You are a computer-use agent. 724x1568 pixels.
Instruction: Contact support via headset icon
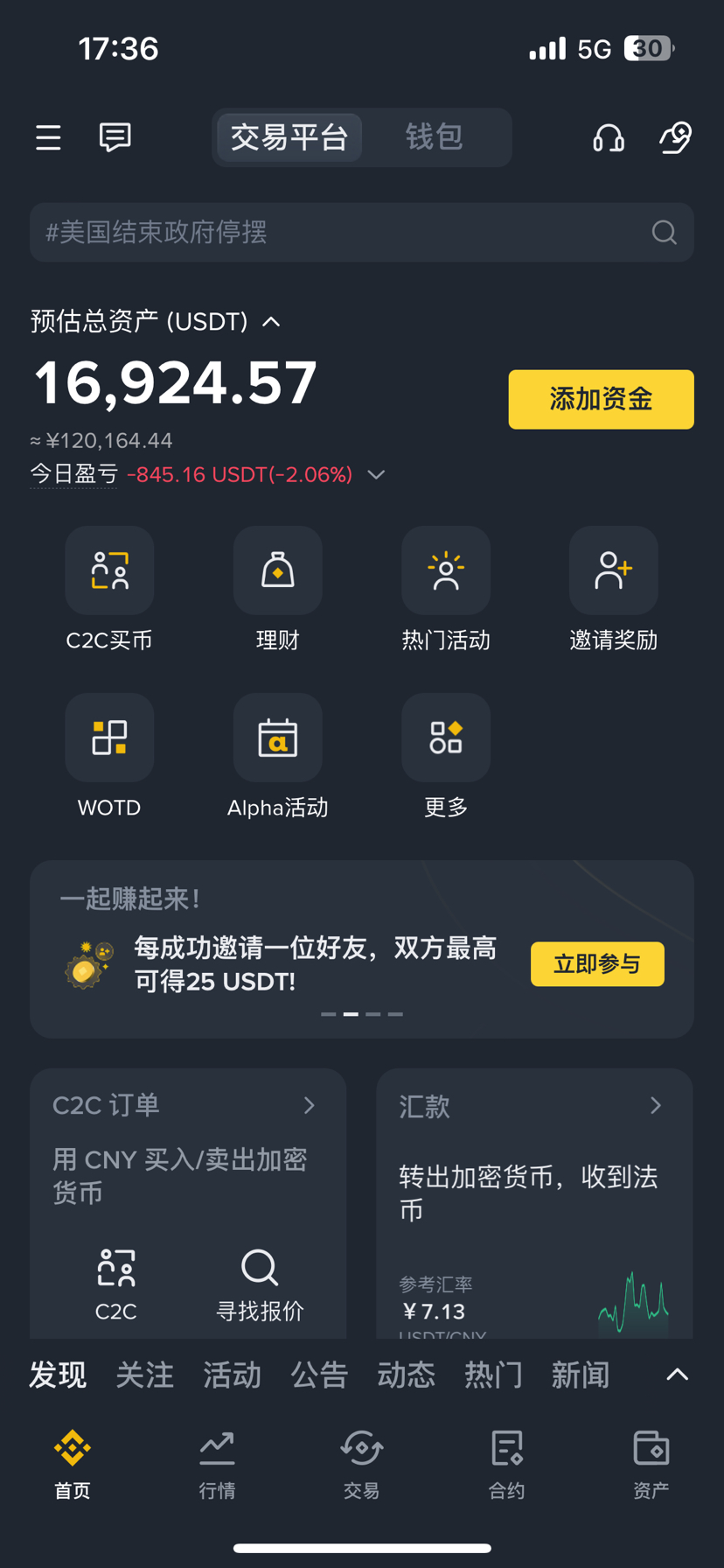[x=609, y=137]
